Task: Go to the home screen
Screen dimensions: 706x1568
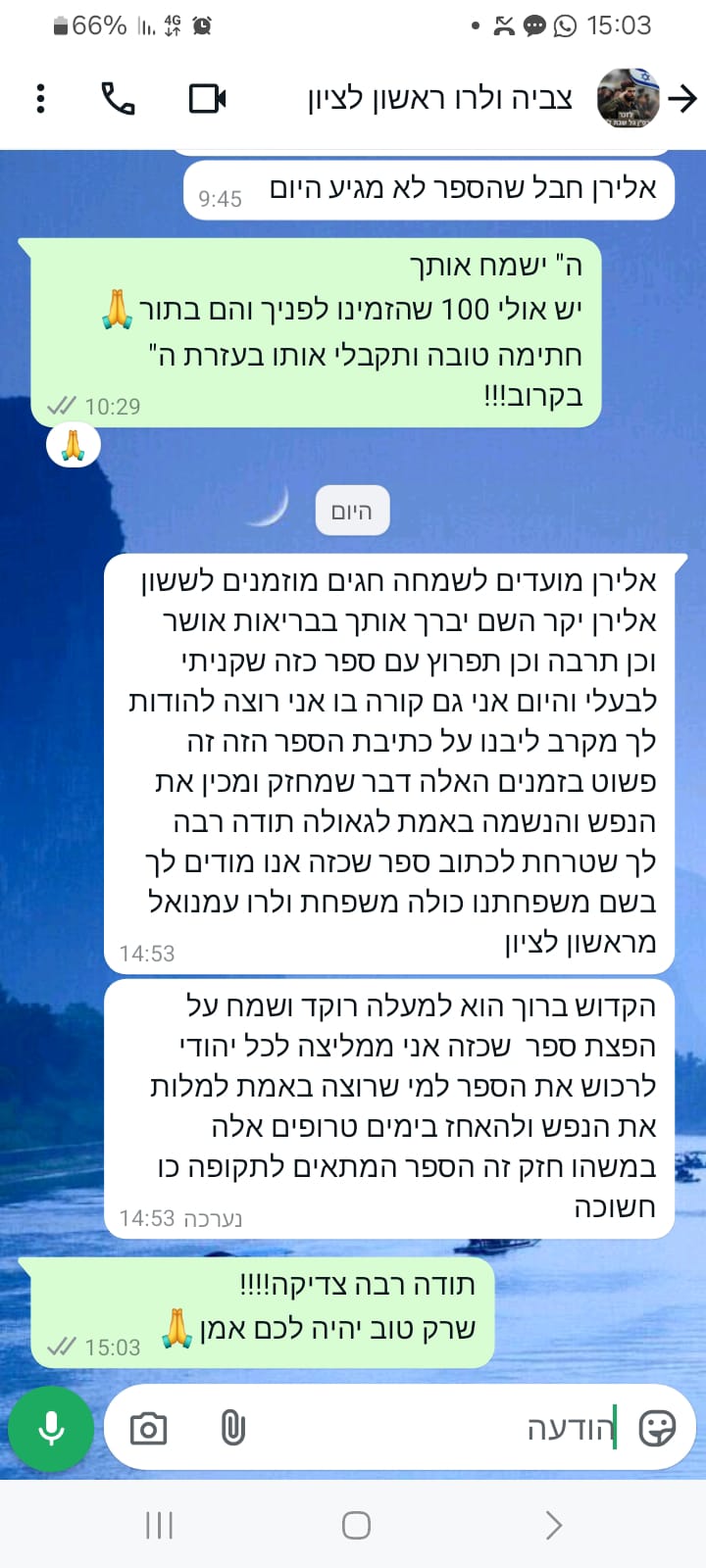Action: click(355, 1525)
